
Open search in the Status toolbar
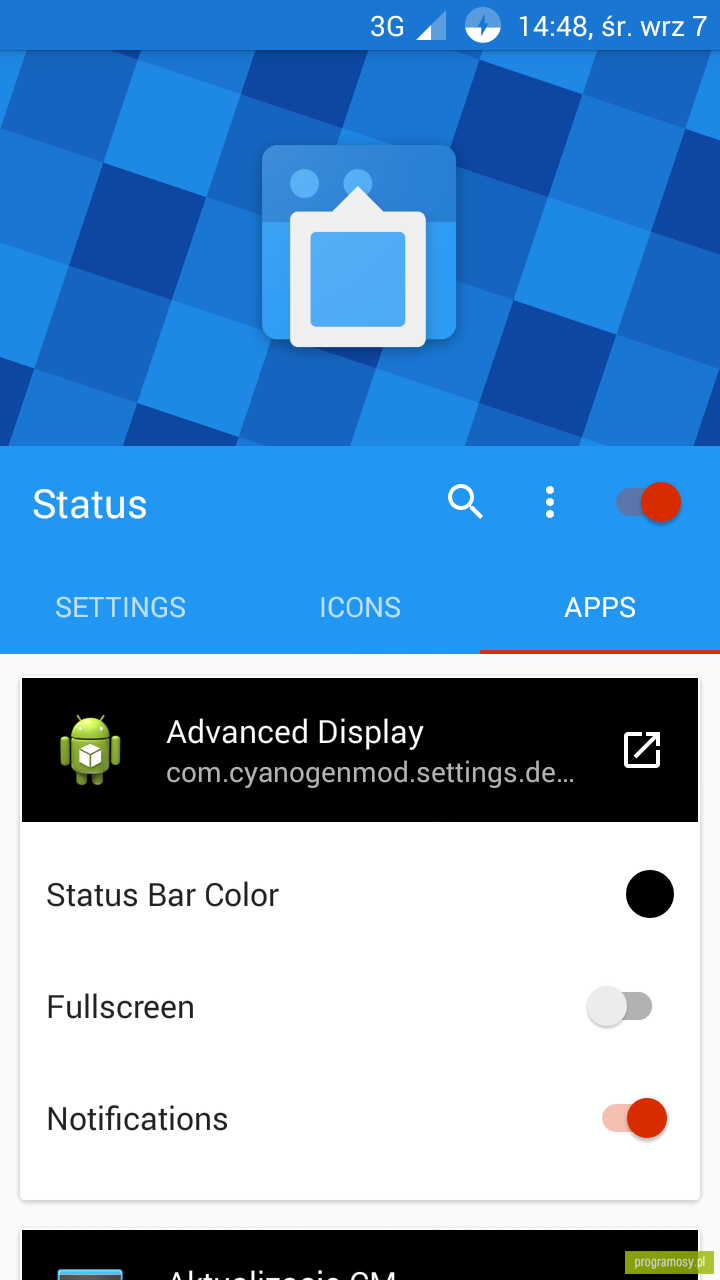pos(465,502)
